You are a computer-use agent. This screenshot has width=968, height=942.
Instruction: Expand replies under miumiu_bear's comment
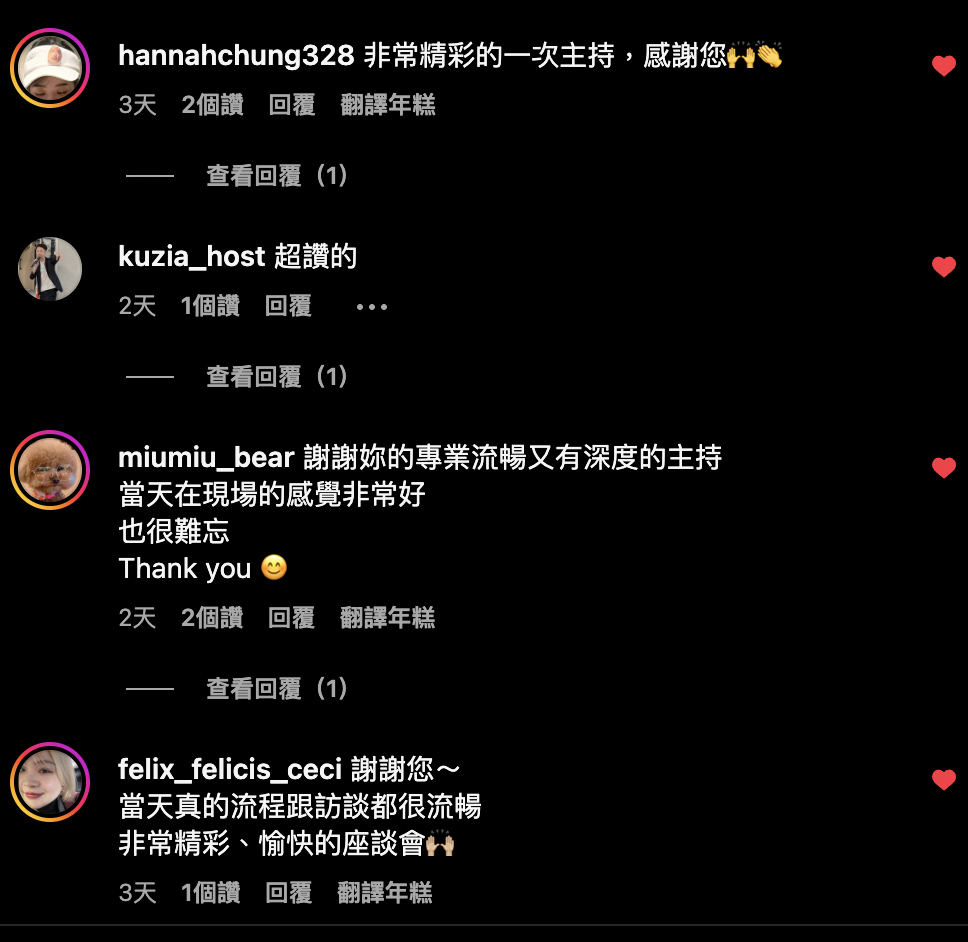277,688
